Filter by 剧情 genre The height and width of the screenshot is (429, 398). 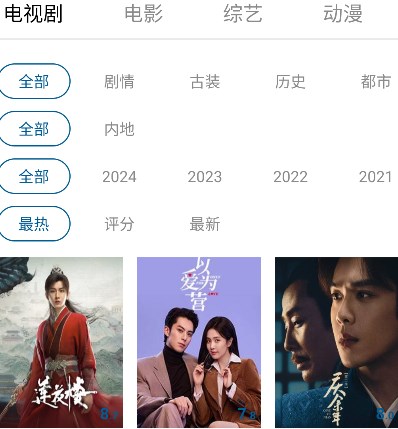119,82
